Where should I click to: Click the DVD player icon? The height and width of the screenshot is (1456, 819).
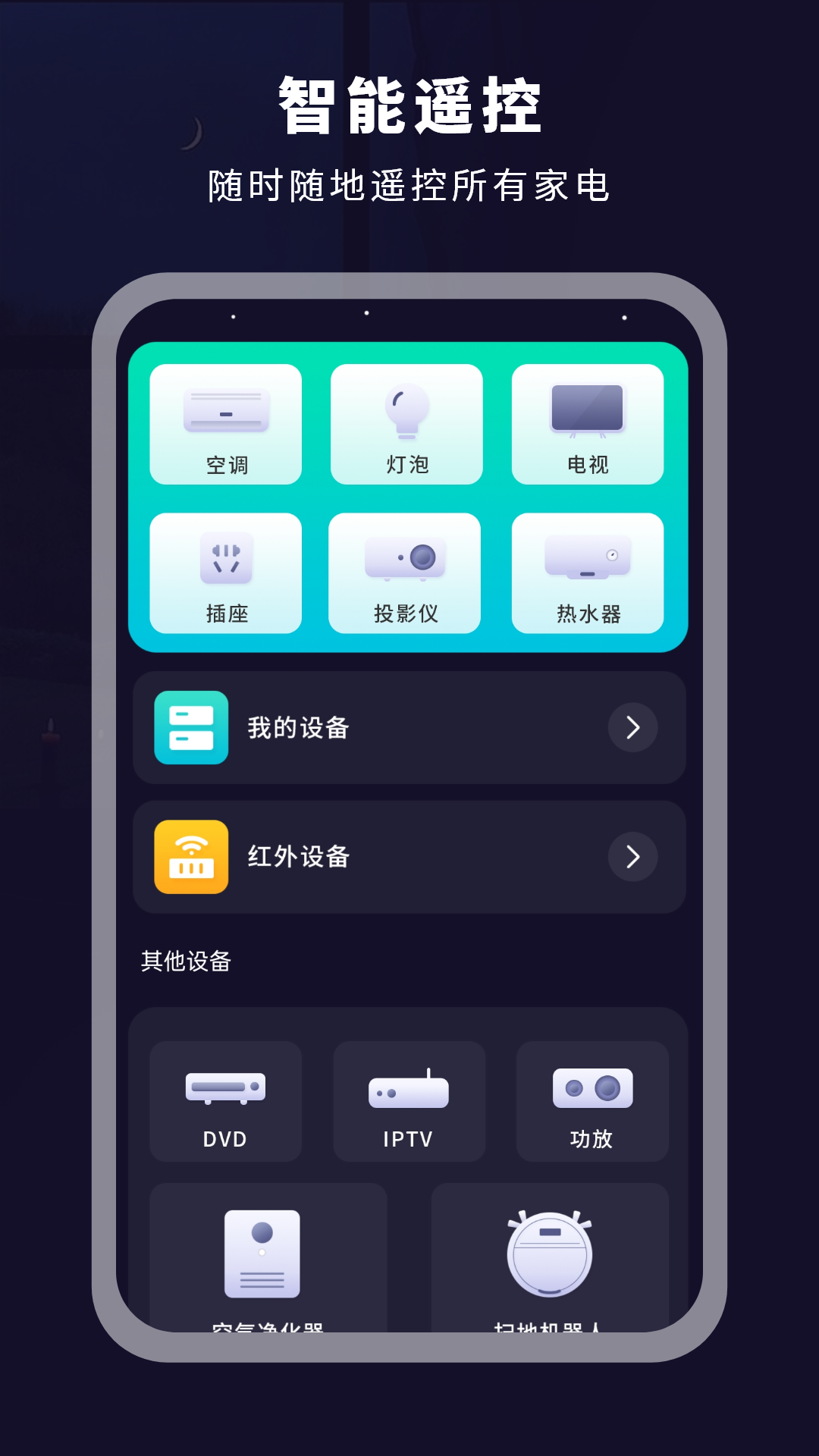point(225,1101)
